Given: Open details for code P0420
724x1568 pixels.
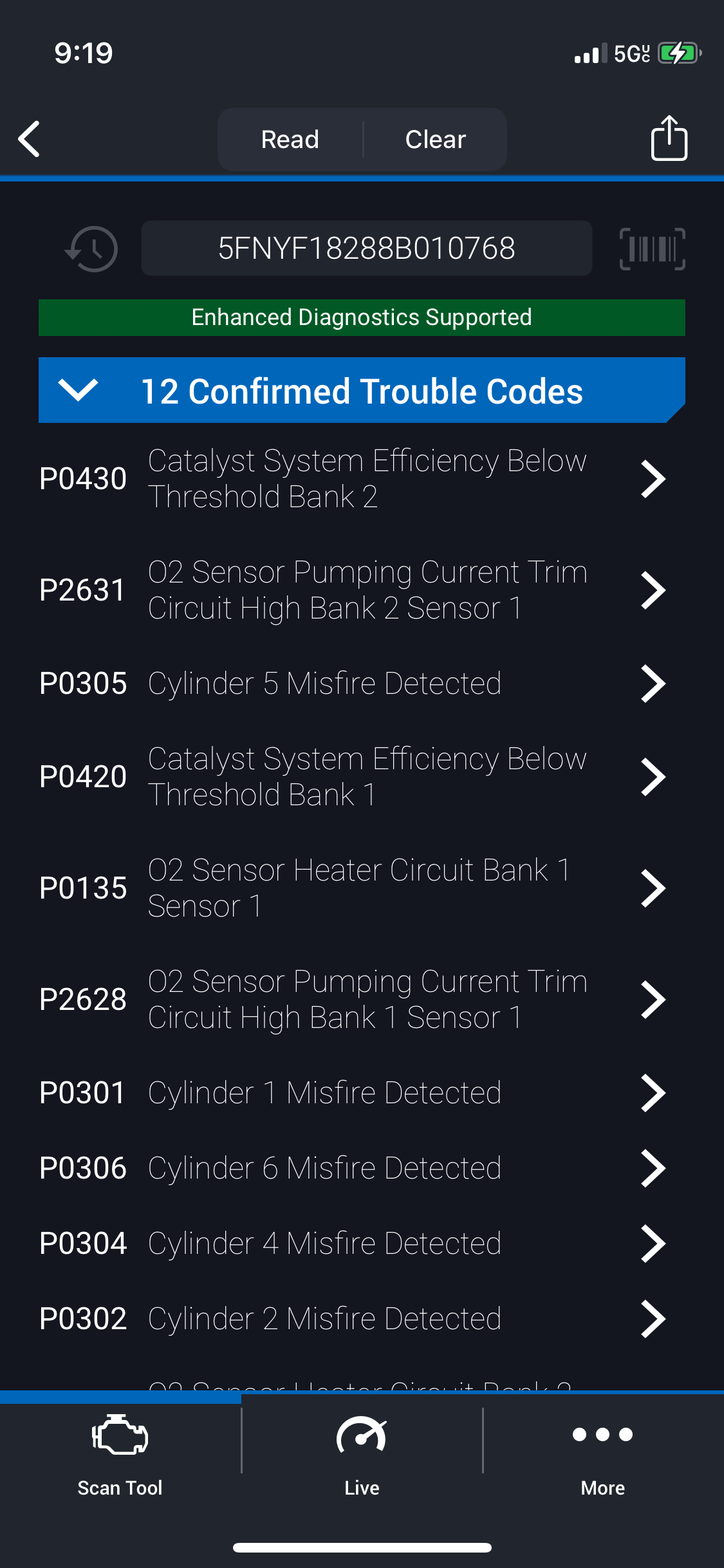Looking at the screenshot, I should tap(362, 777).
